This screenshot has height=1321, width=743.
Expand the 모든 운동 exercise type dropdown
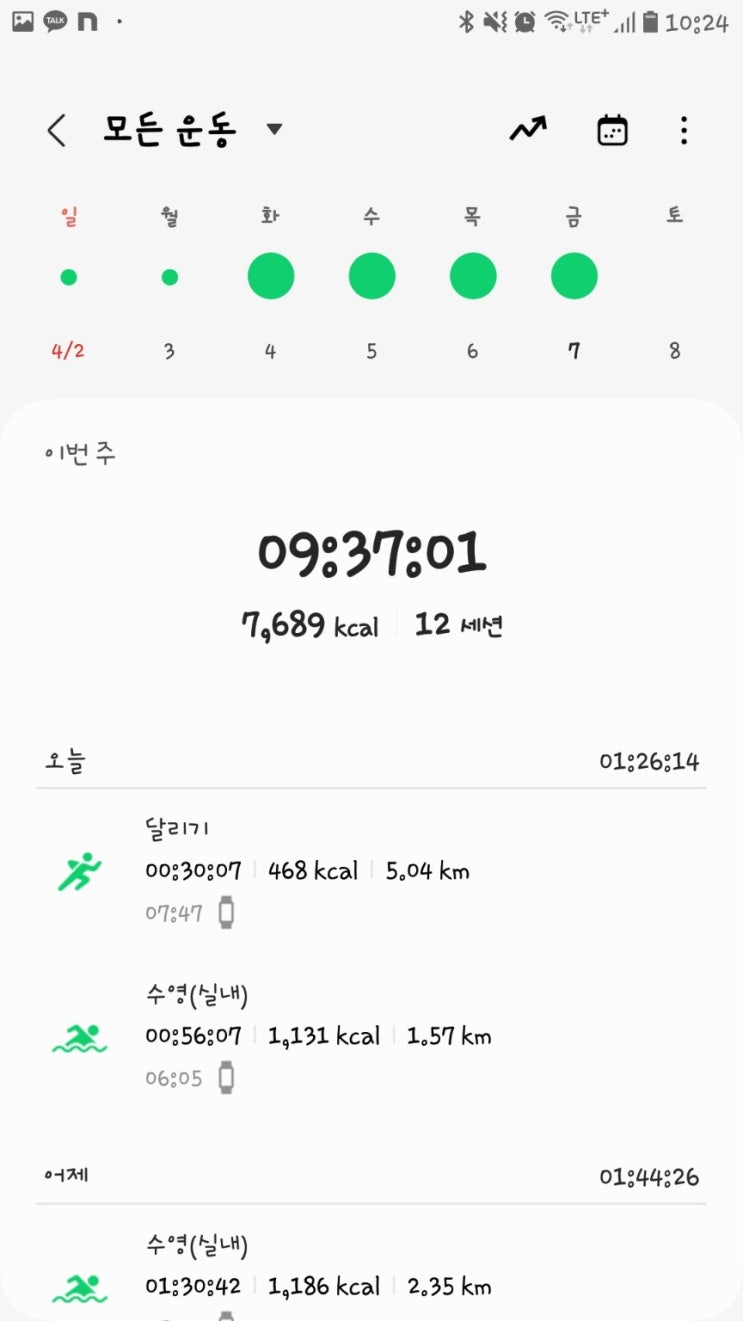(x=274, y=129)
